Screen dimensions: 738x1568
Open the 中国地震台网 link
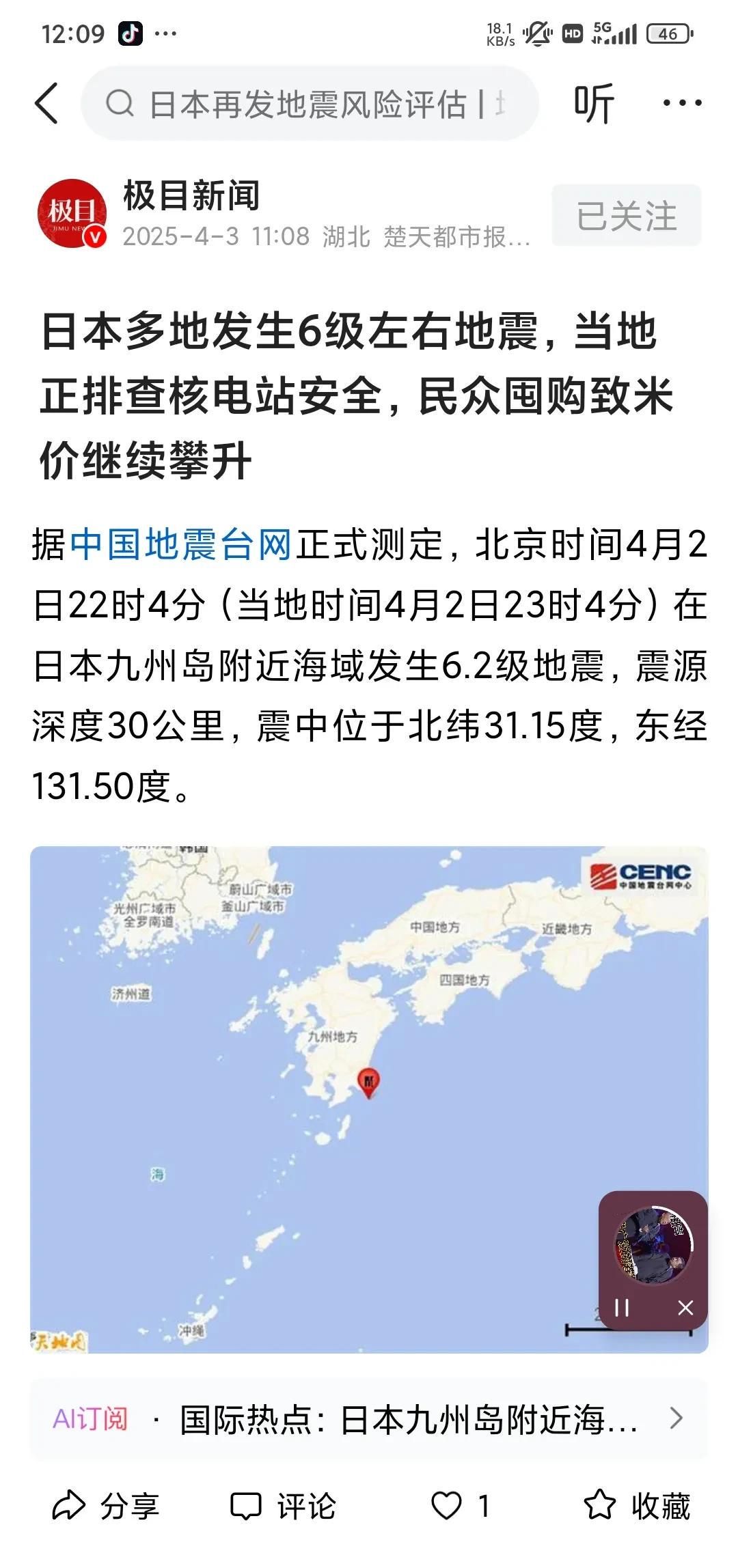(x=181, y=545)
